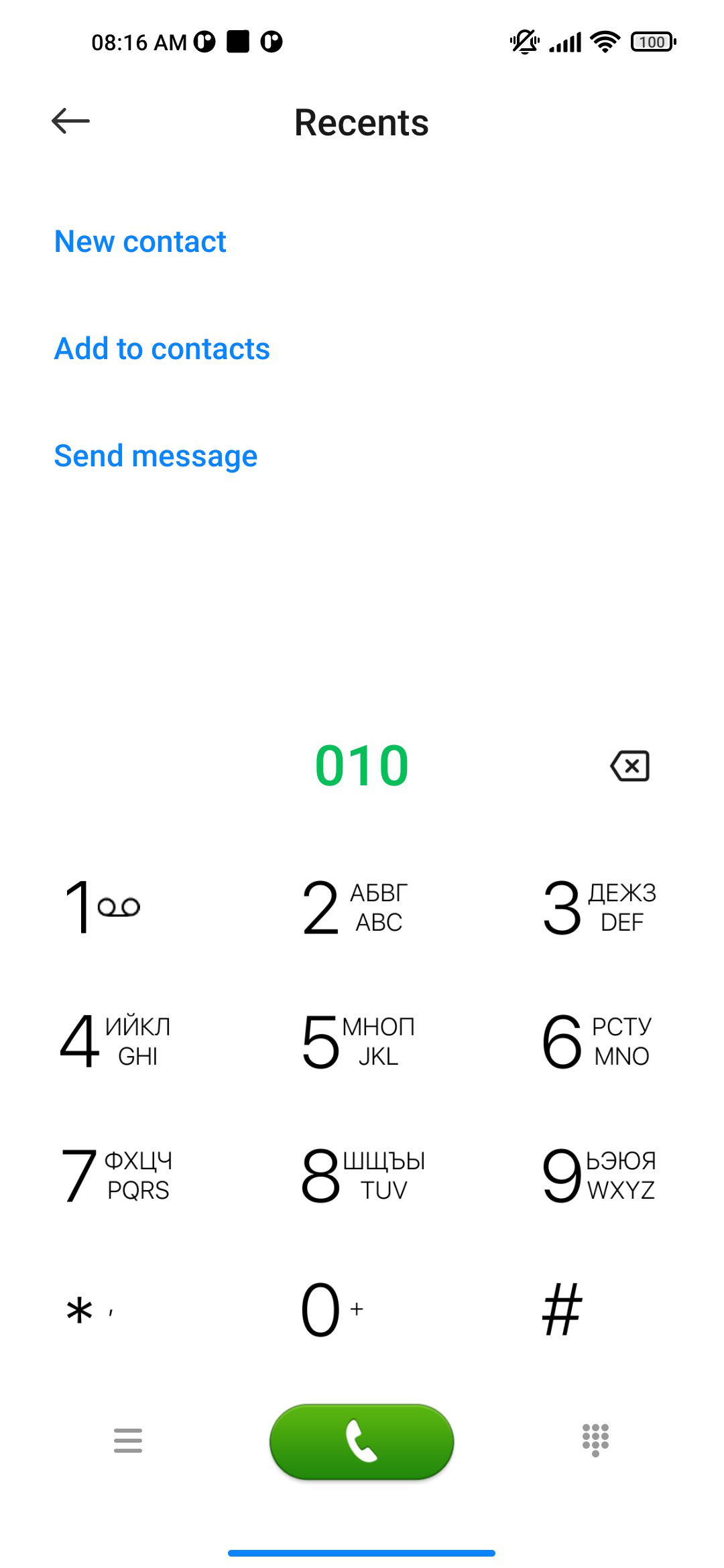724x1568 pixels.
Task: Tap the 8 TUV key
Action: [361, 1175]
